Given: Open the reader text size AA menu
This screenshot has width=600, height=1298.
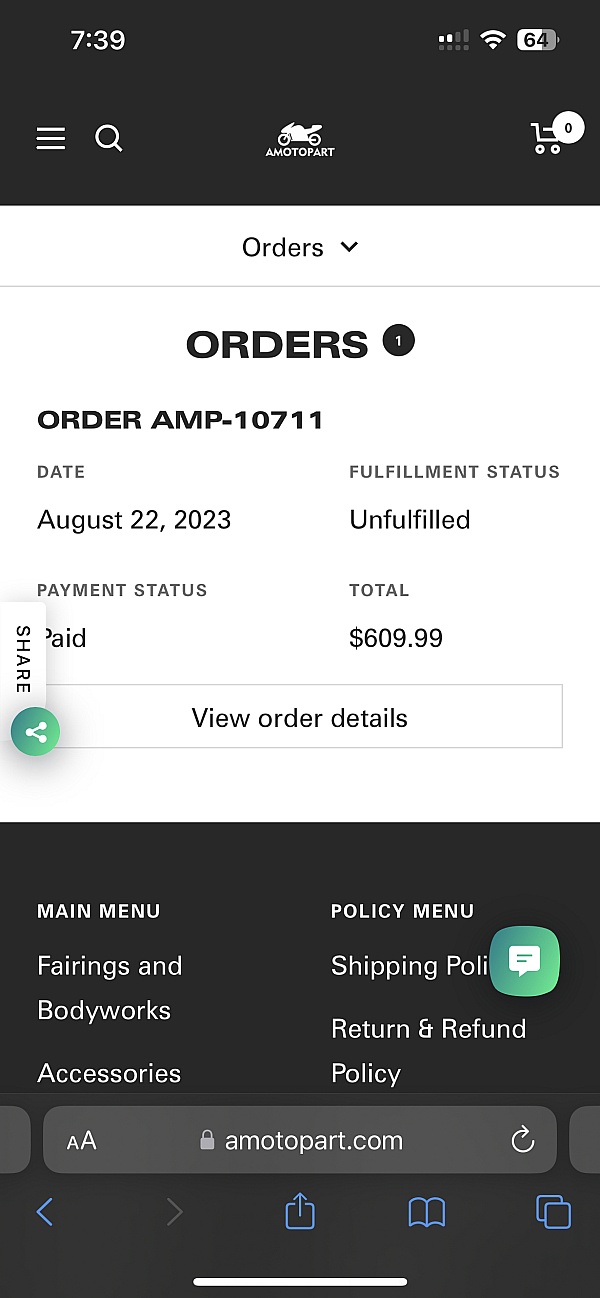Looking at the screenshot, I should 81,1141.
